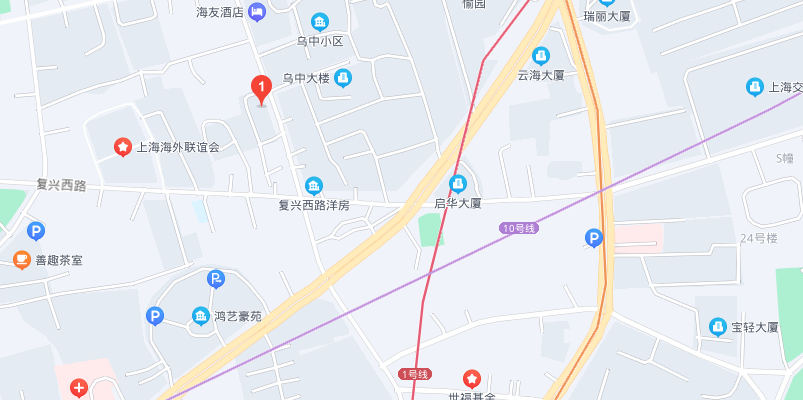Tap the red location marker numbered 1
This screenshot has height=400, width=803.
pyautogui.click(x=261, y=90)
